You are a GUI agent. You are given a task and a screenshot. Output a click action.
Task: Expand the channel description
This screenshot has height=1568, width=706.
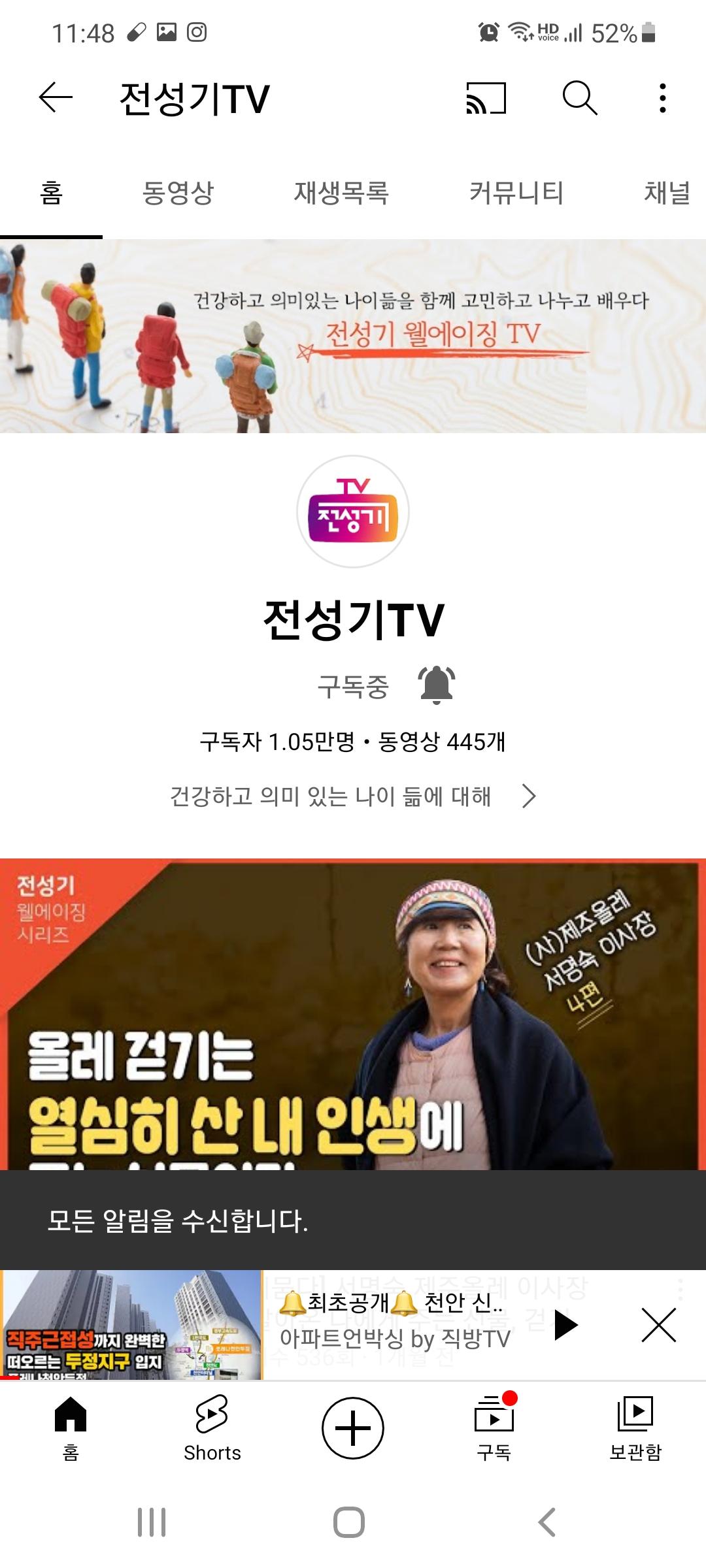point(353,796)
